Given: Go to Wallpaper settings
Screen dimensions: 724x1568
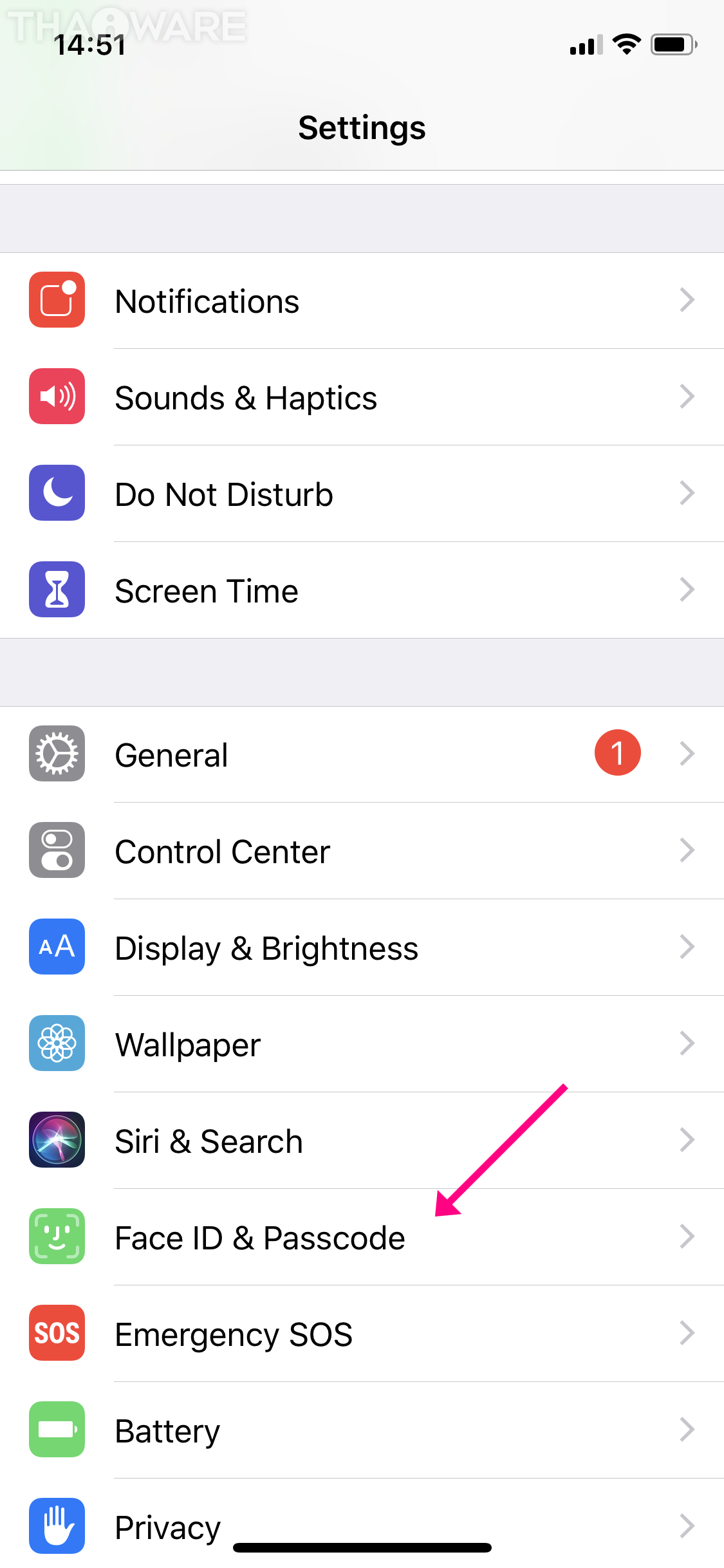Looking at the screenshot, I should click(x=360, y=1043).
